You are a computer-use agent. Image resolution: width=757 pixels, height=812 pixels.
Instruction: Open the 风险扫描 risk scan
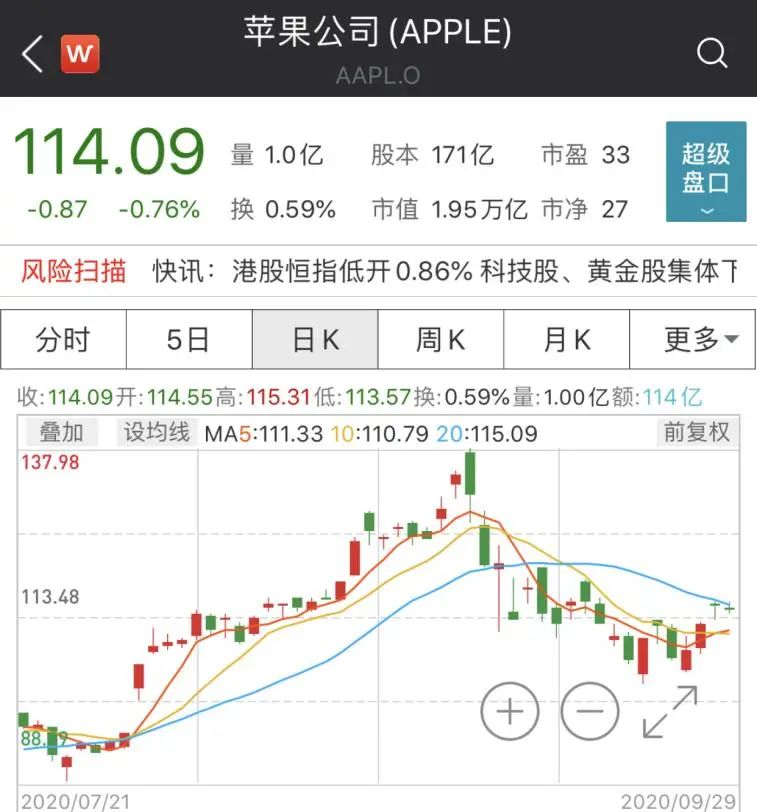coord(74,270)
